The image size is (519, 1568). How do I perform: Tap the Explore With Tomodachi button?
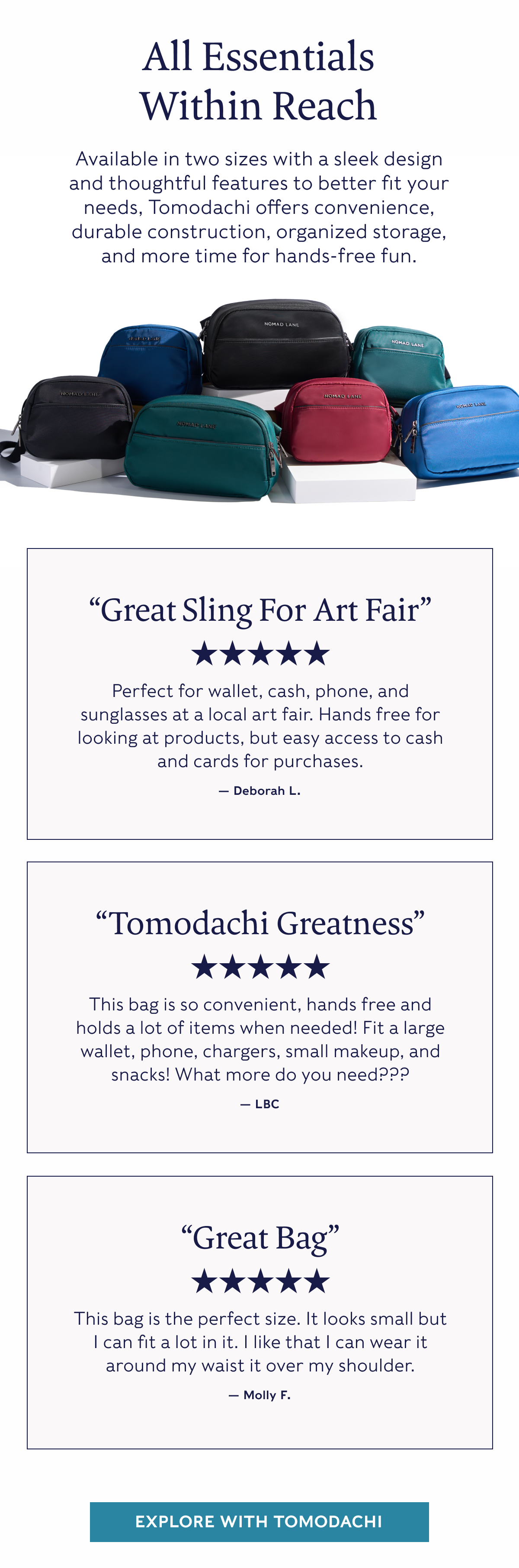(259, 1521)
